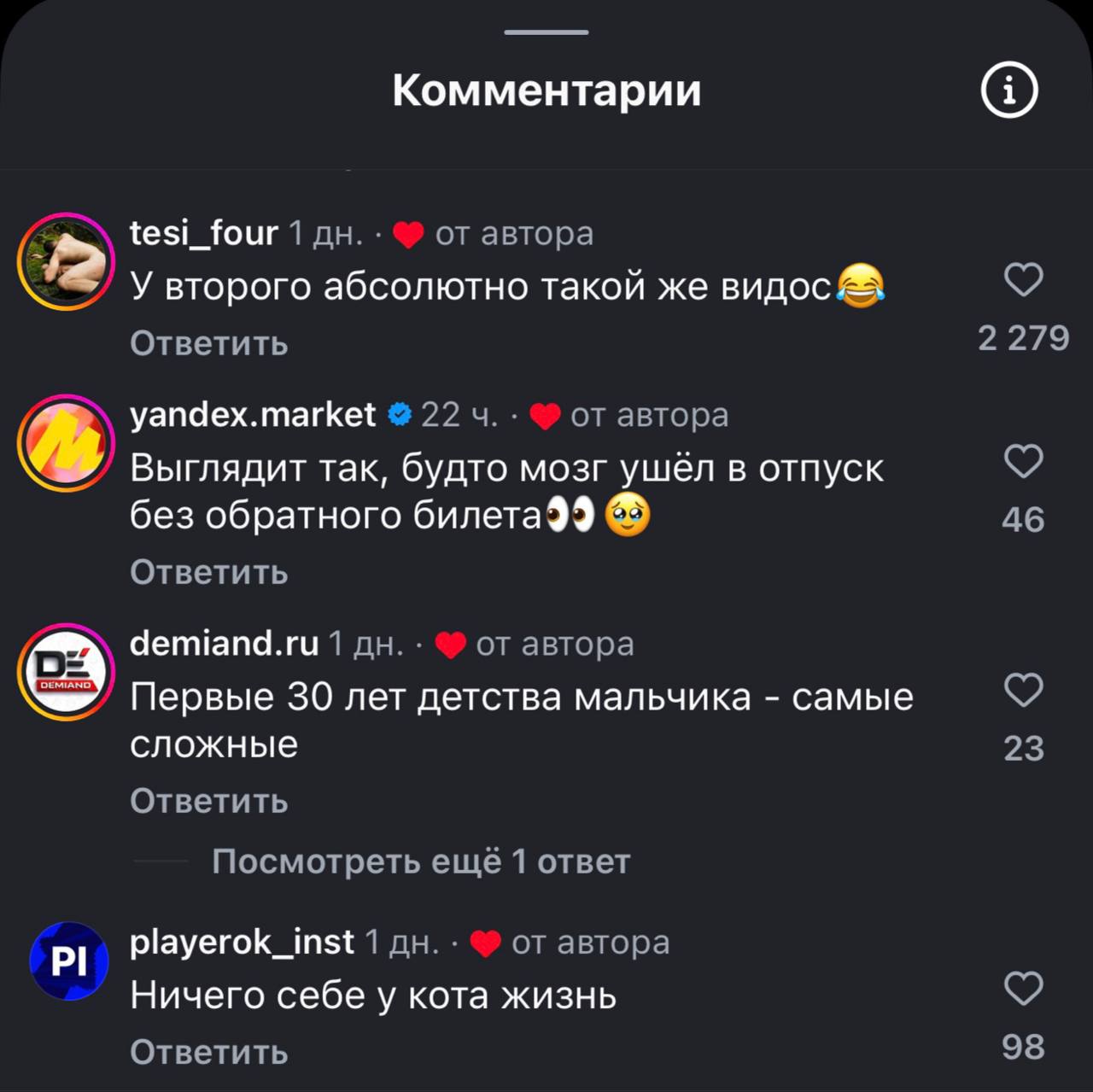View the demiand.ru avatar story
The height and width of the screenshot is (1092, 1093).
pos(67,671)
